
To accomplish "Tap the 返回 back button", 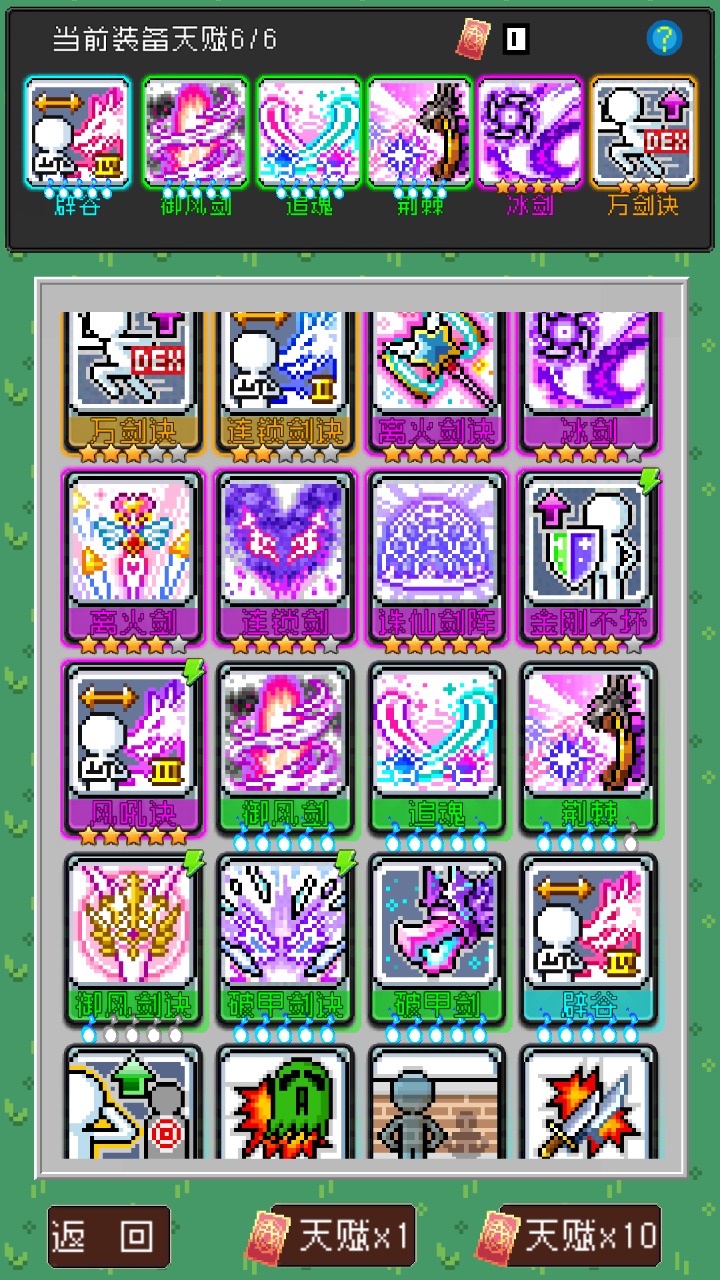I will coord(108,1236).
